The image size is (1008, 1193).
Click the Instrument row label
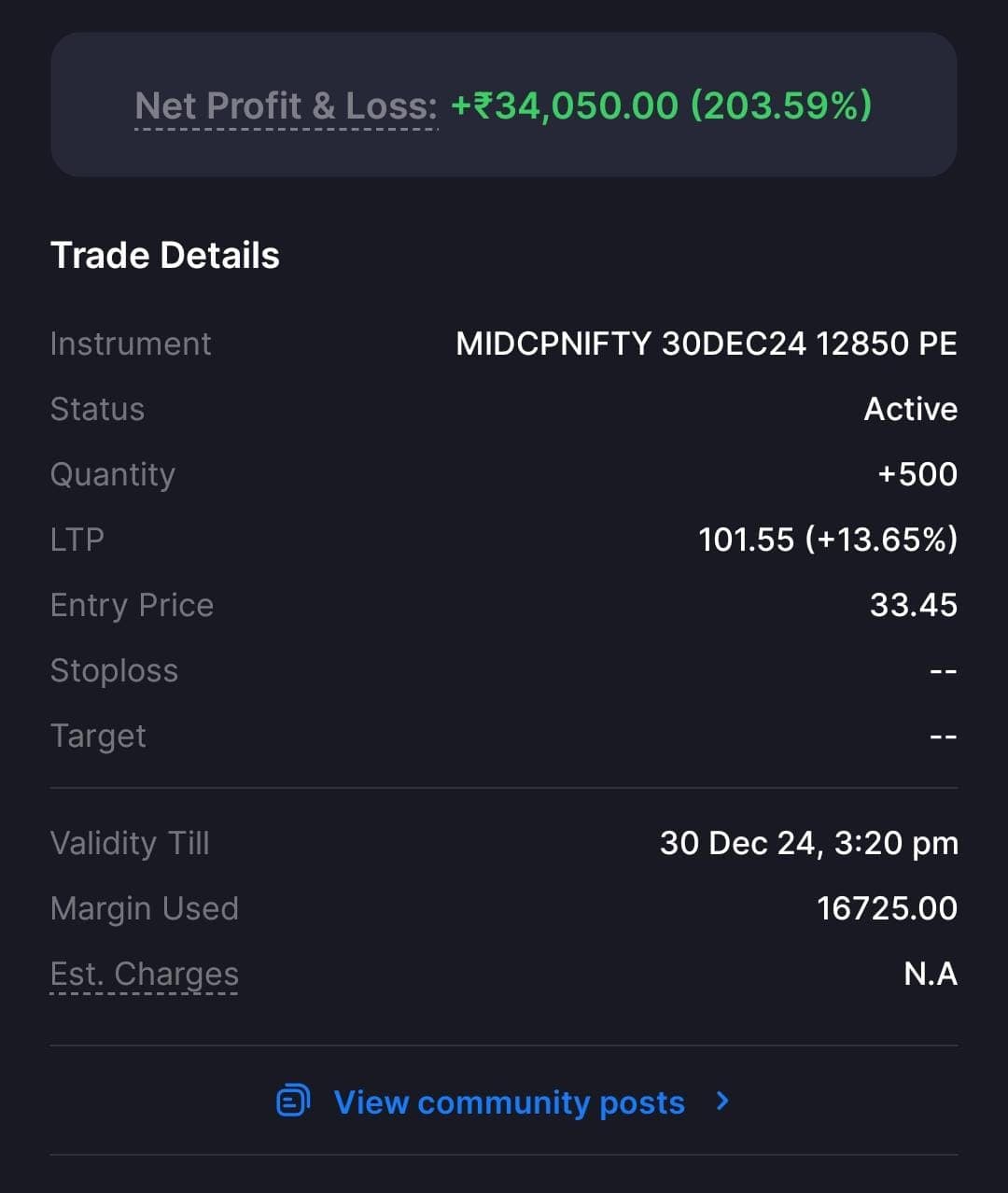pos(131,344)
